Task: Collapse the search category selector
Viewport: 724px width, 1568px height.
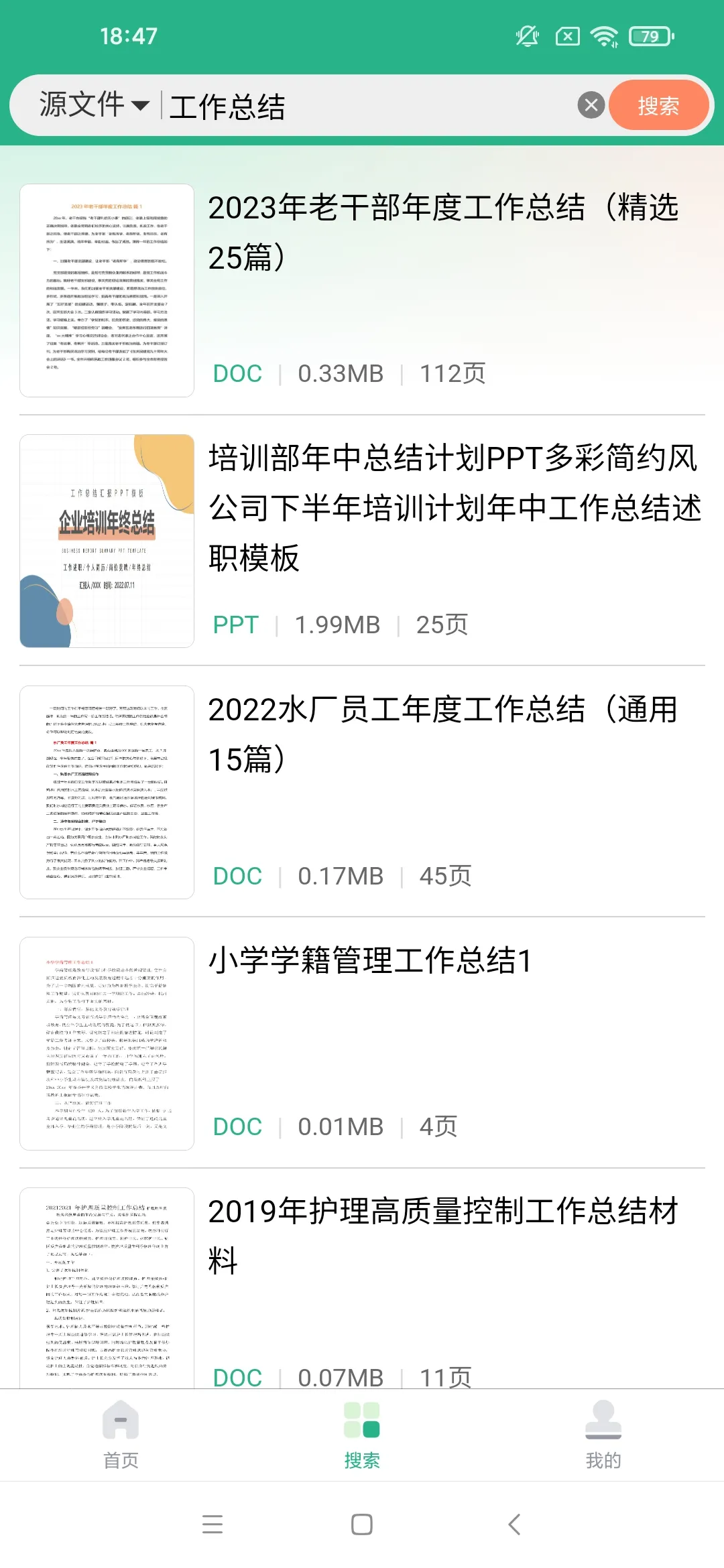Action: coord(87,105)
